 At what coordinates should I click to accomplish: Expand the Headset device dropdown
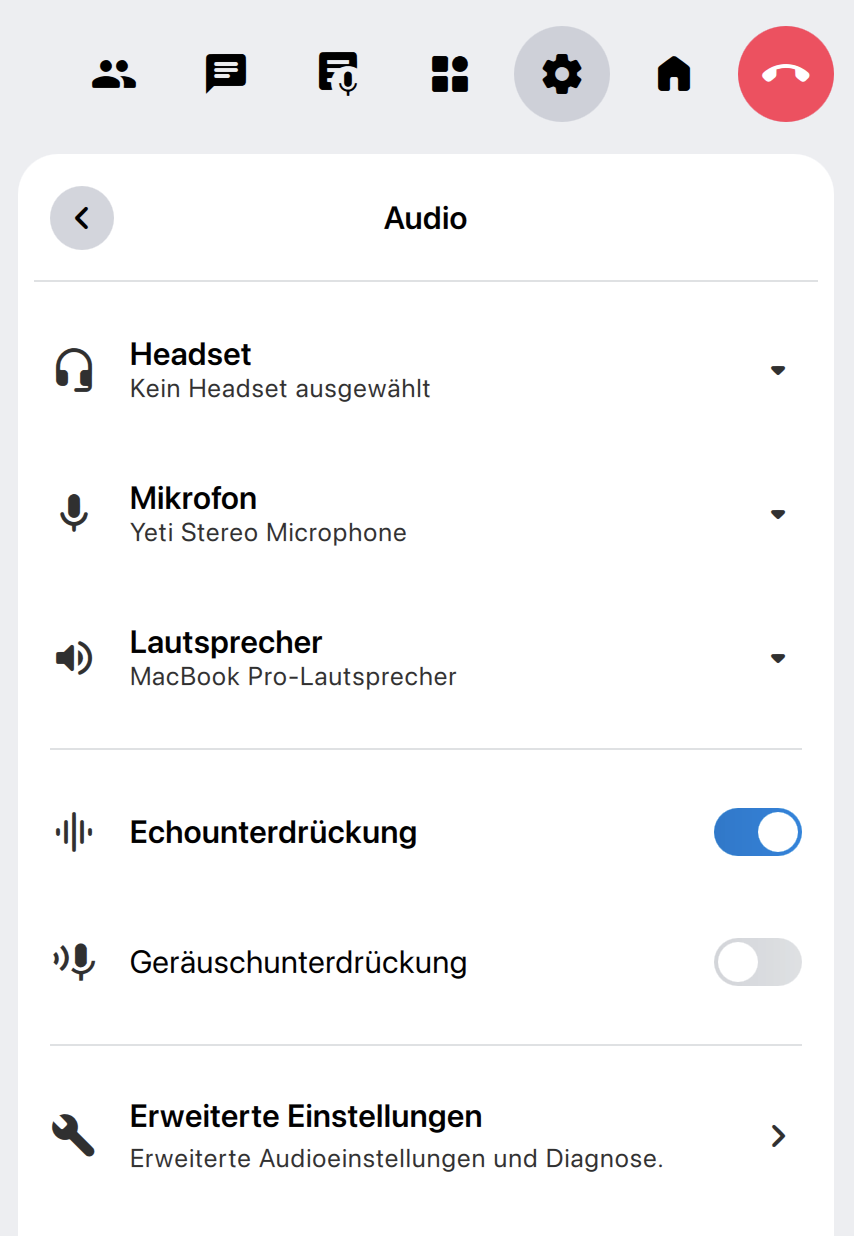click(x=778, y=370)
